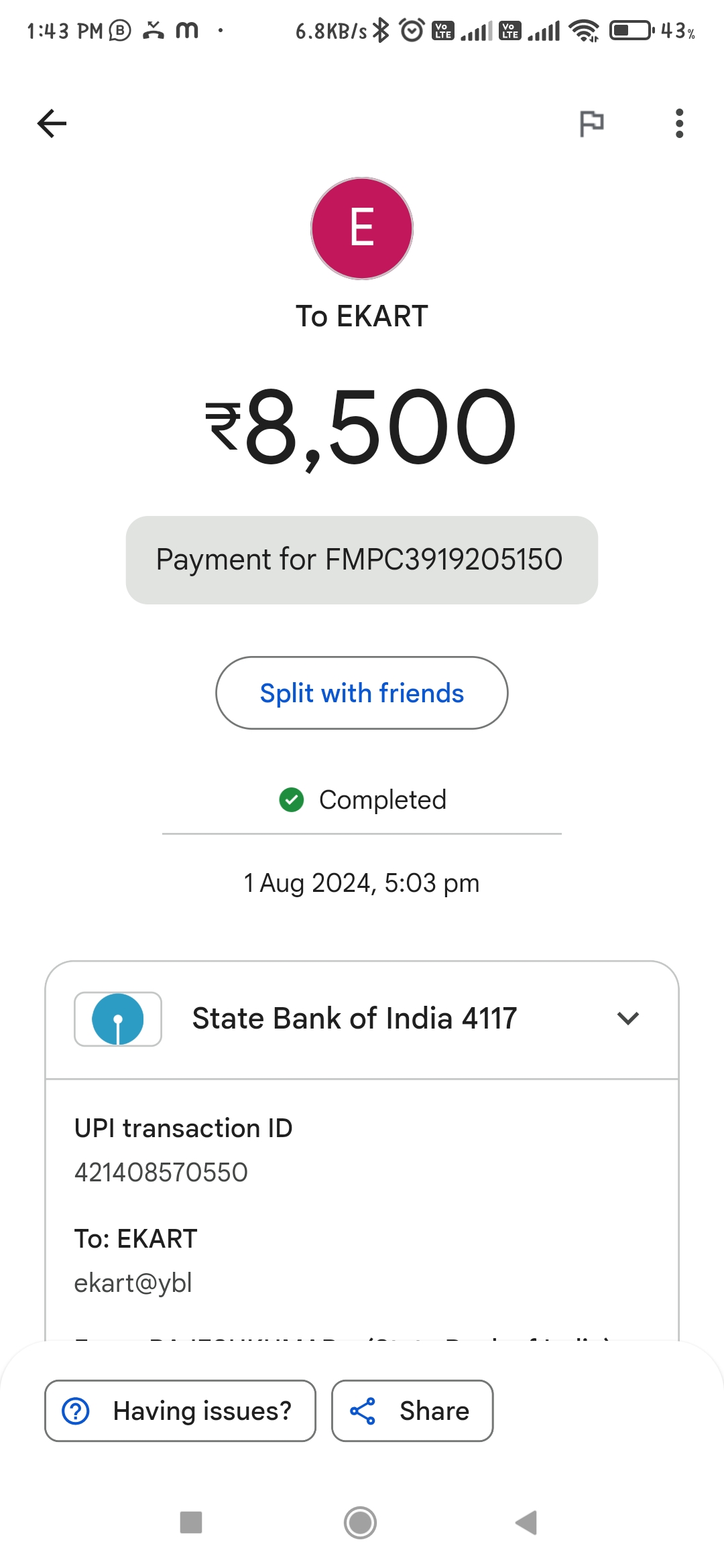Tap the system home button
724x1568 pixels.
[361, 1522]
